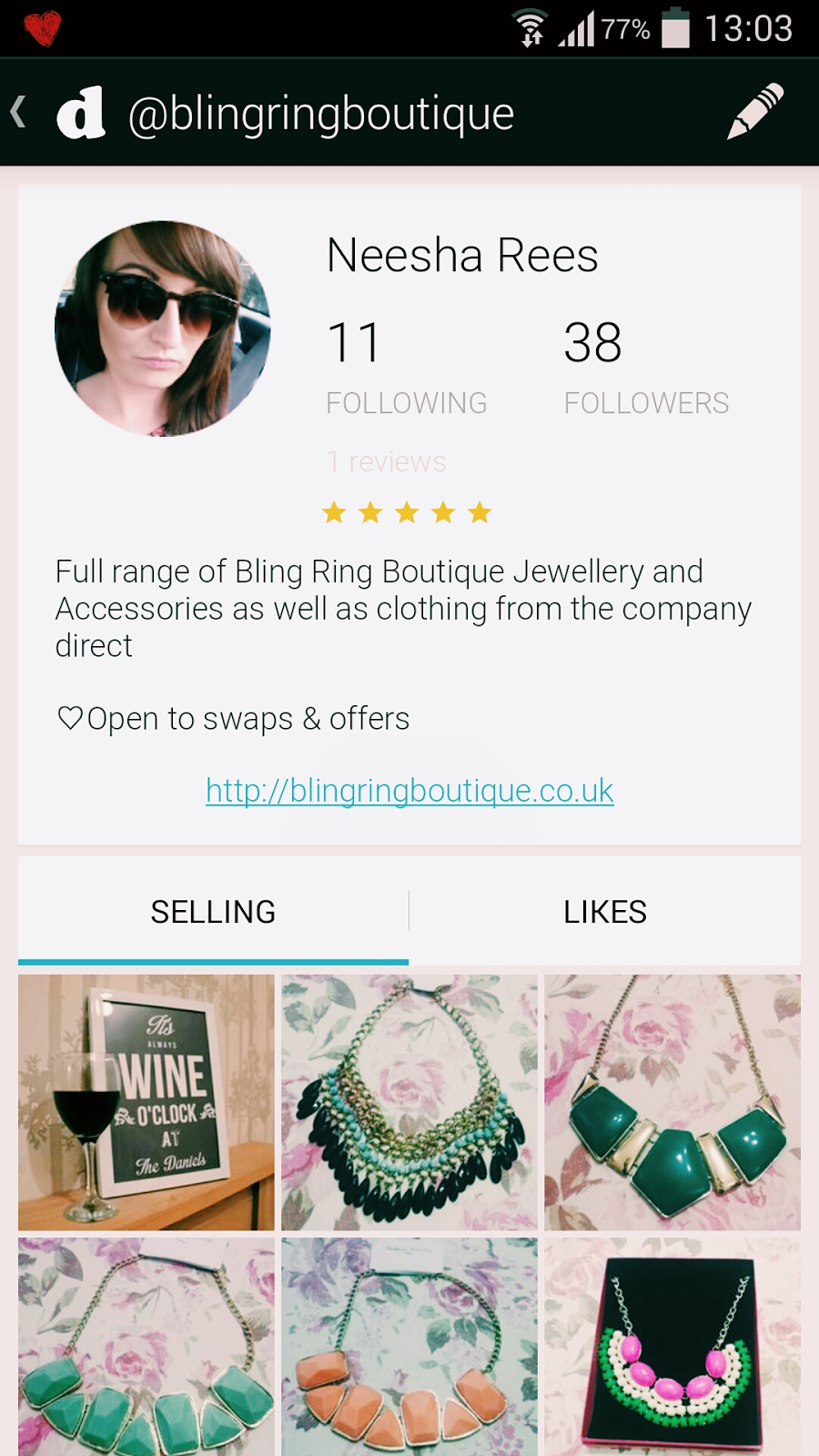
Task: Open the blingringboutique.co.uk link
Action: [x=409, y=791]
